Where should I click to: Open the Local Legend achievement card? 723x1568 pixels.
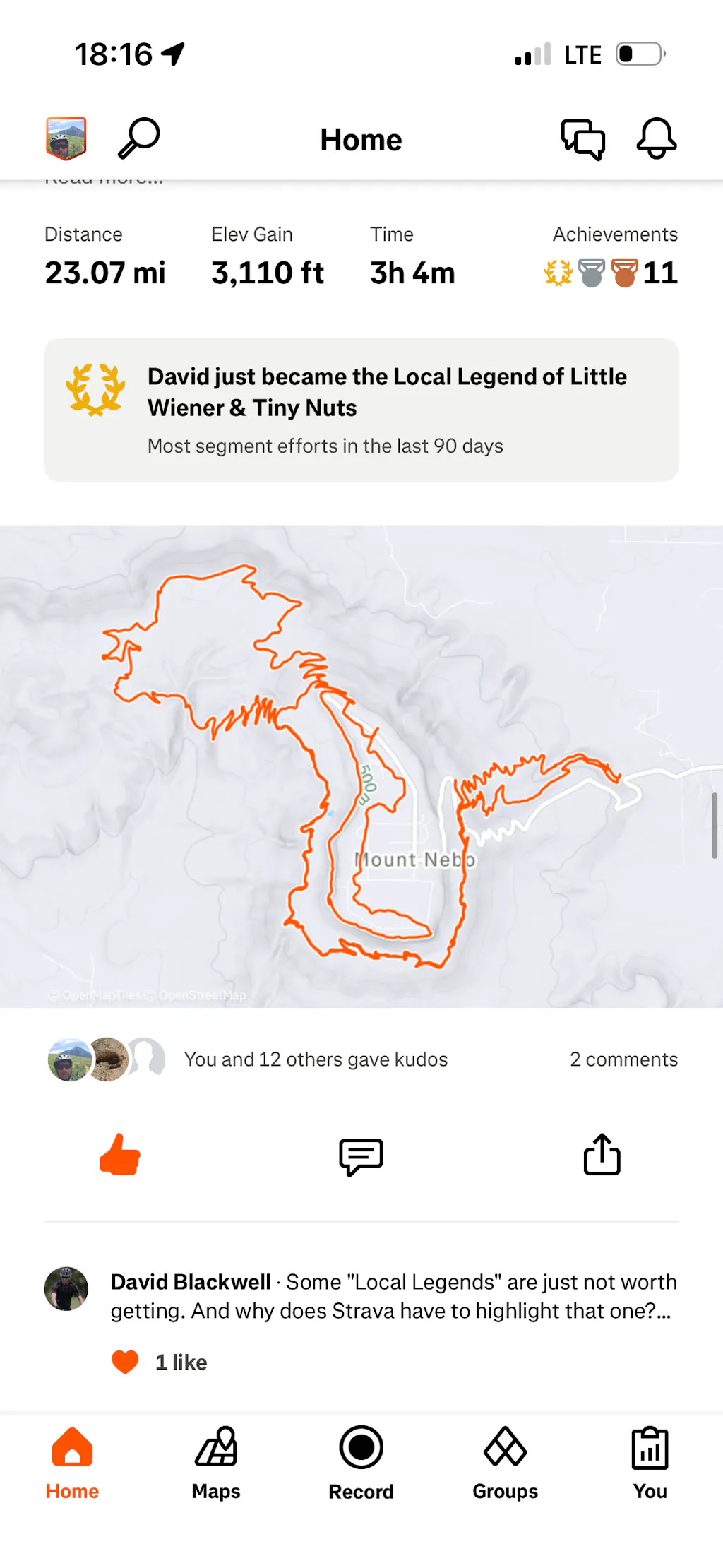361,410
